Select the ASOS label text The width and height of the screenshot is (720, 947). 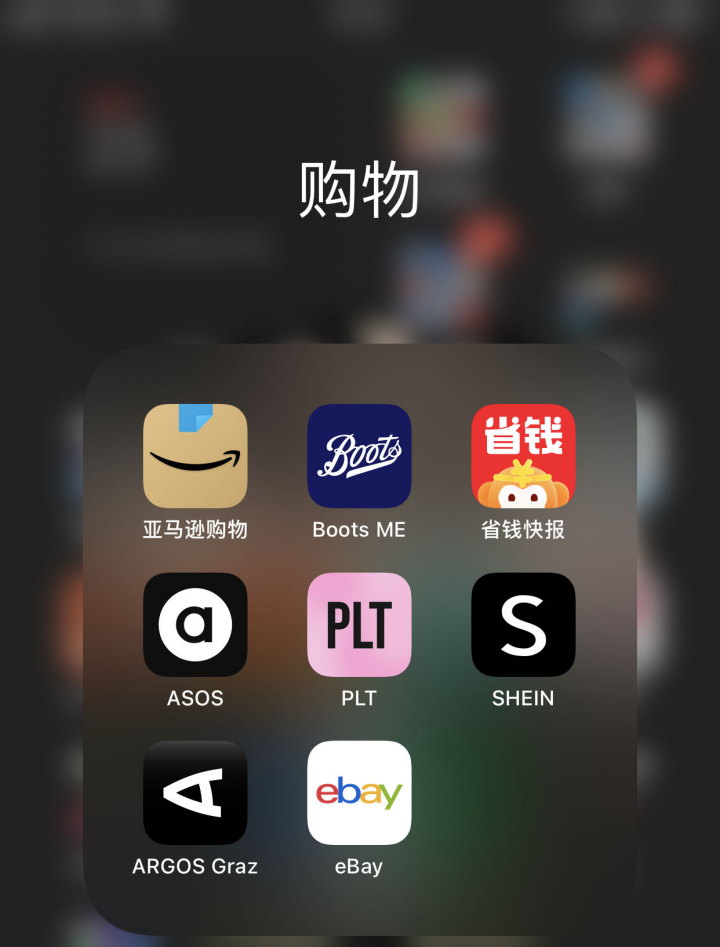coord(195,698)
